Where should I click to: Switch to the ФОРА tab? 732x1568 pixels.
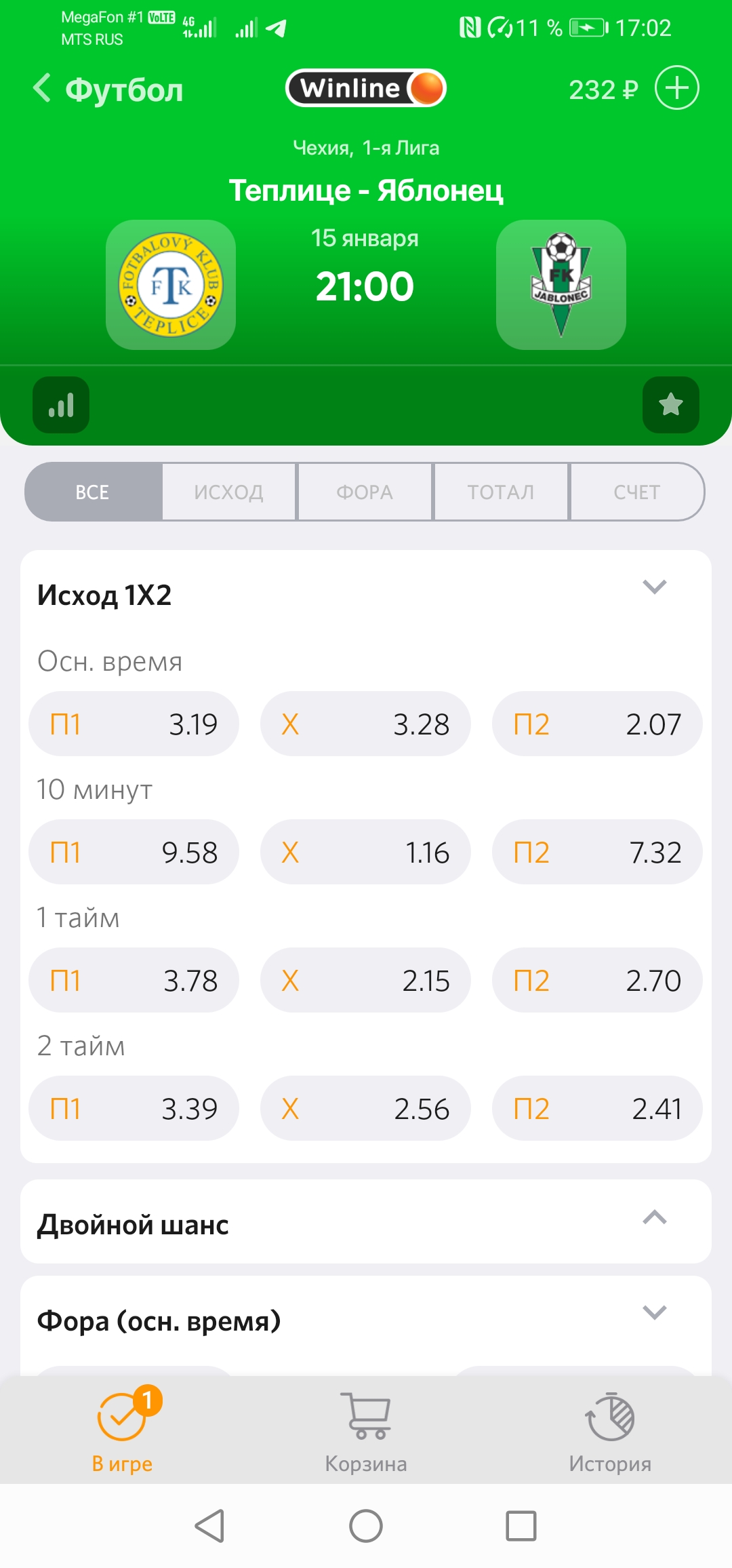click(365, 492)
